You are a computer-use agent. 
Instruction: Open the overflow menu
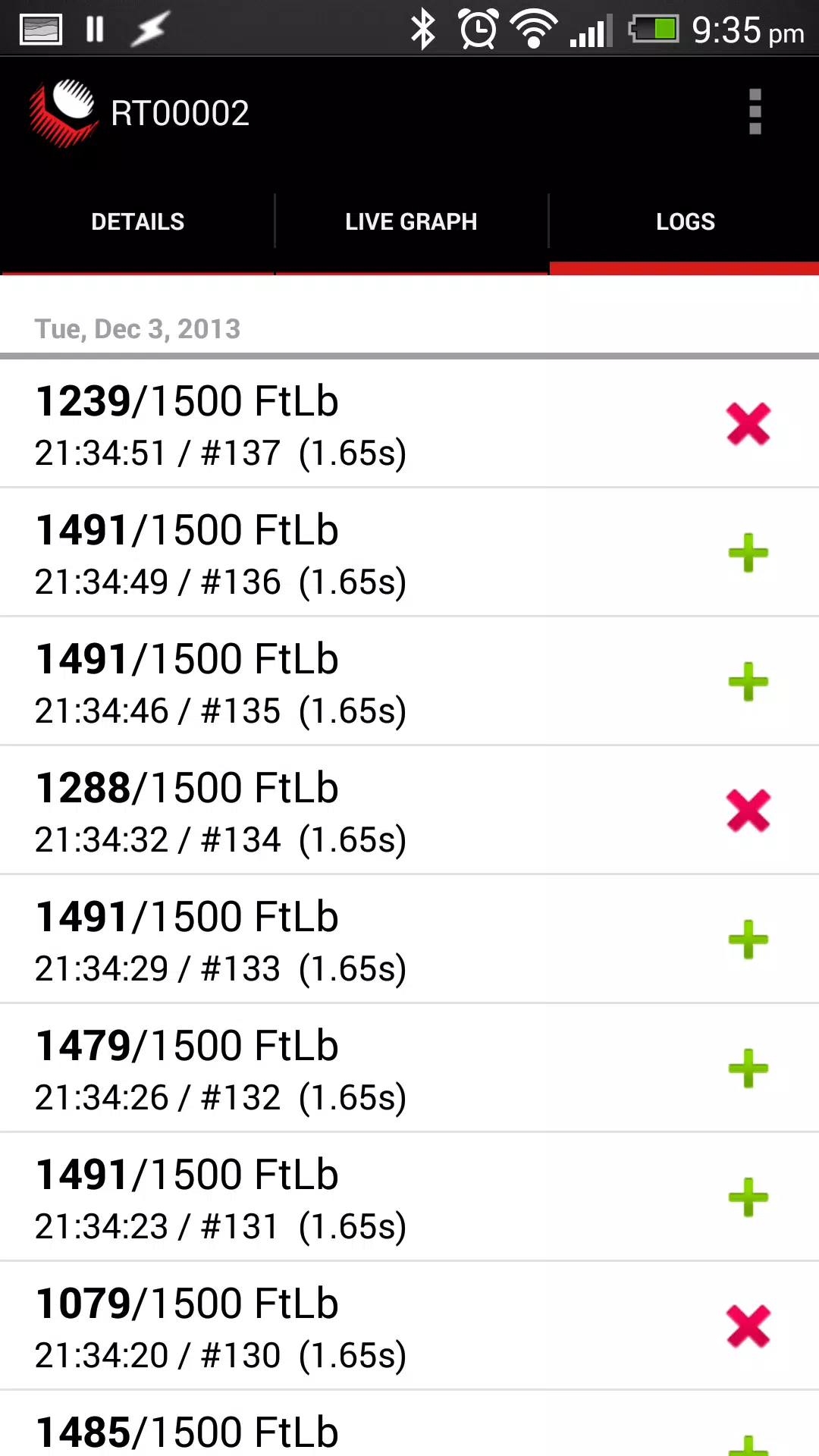point(755,112)
